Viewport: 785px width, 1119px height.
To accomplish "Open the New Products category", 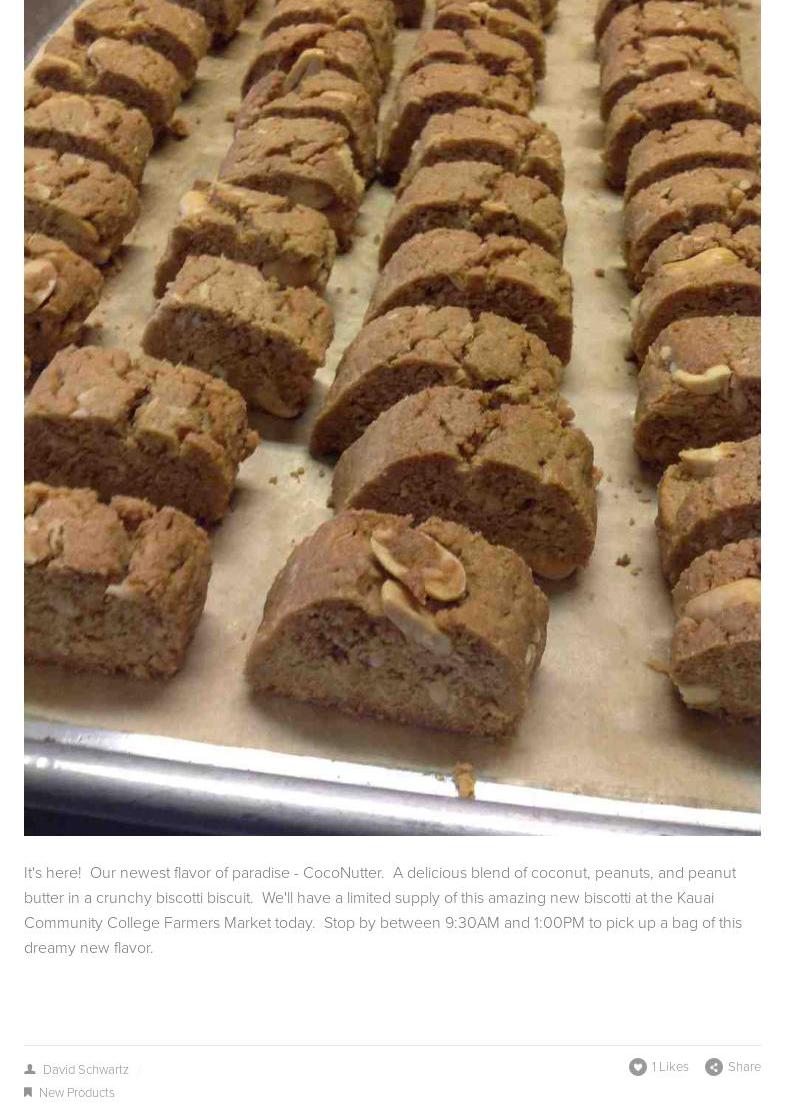I will [76, 1093].
